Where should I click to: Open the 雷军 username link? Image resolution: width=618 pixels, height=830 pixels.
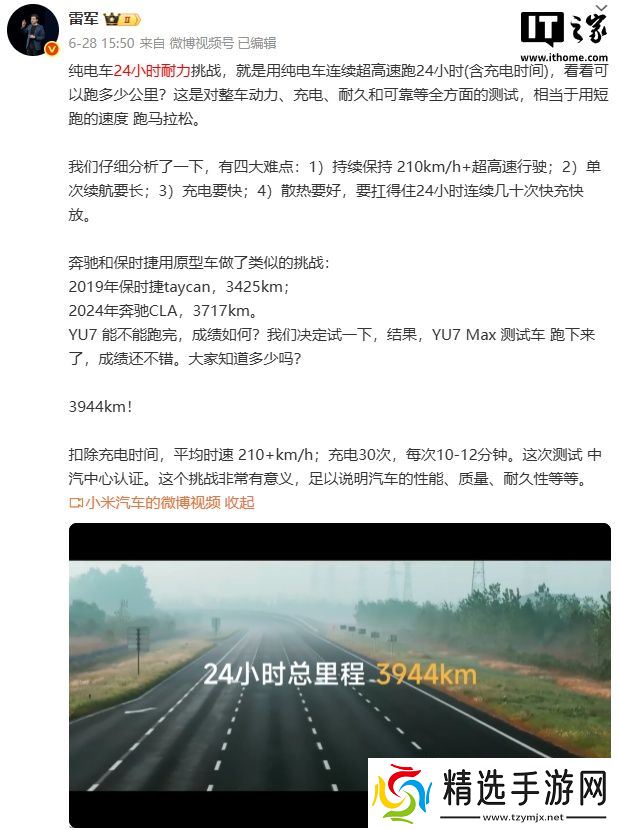tap(83, 19)
